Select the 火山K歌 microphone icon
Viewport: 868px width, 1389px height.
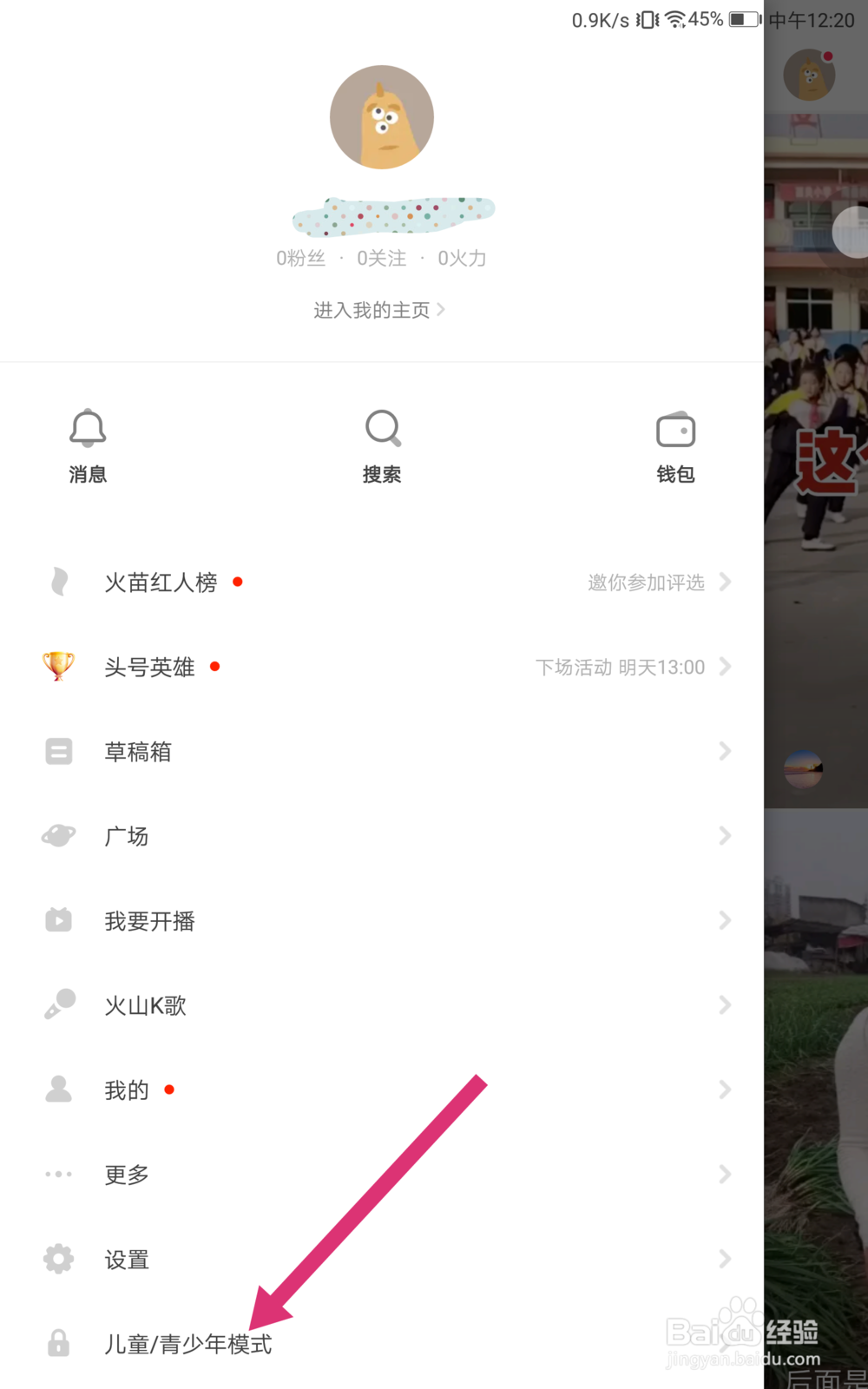coord(57,1004)
